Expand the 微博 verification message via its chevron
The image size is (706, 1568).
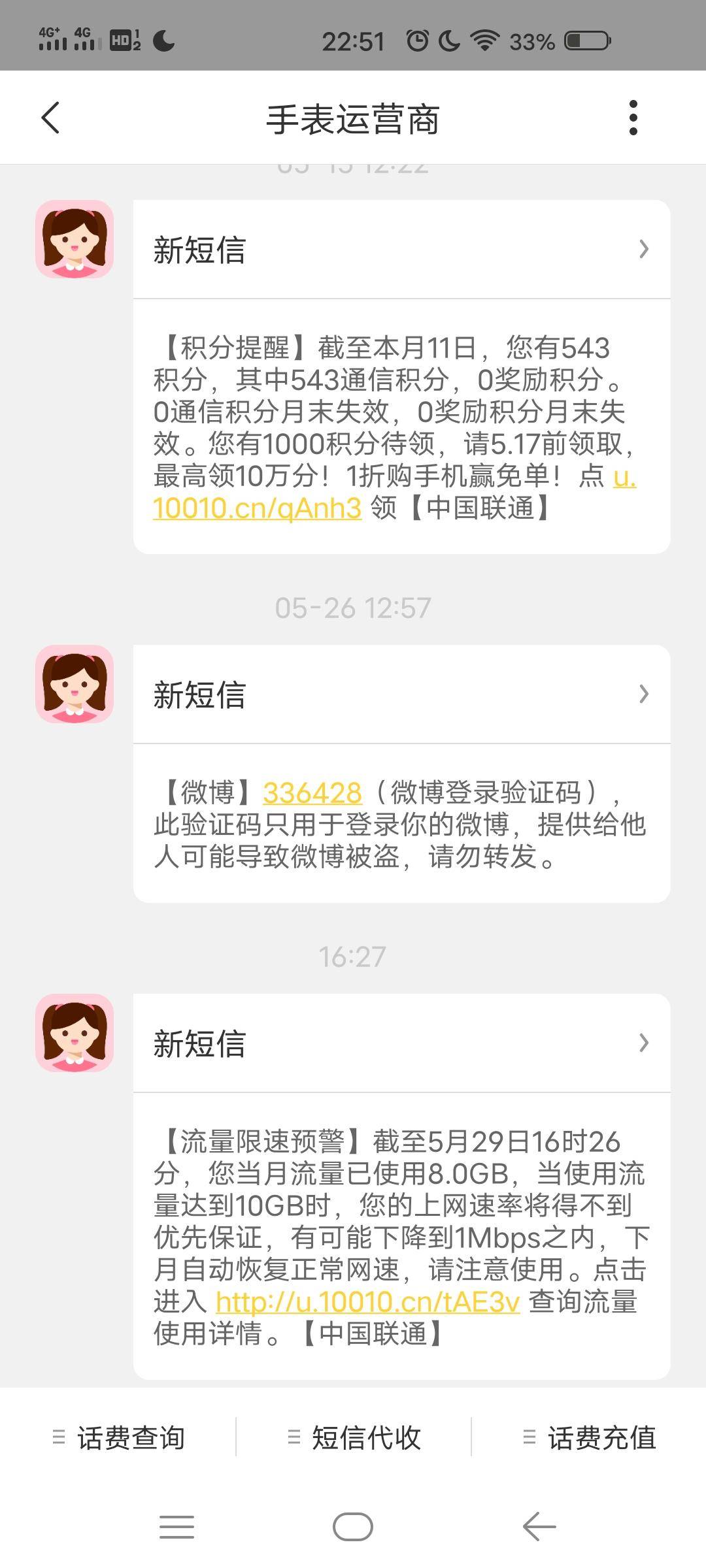tap(645, 694)
